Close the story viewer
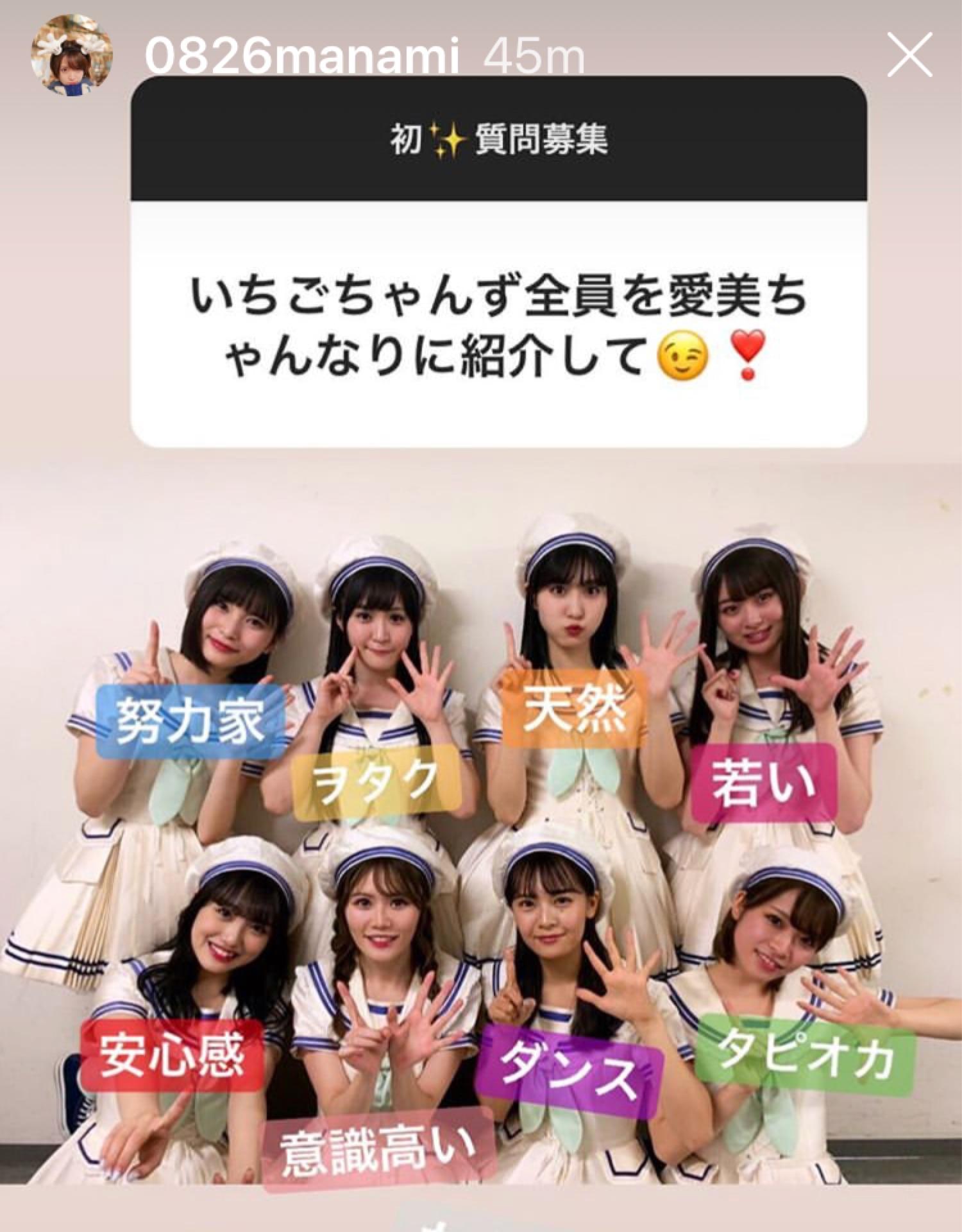Screen dimensions: 962x1232 pyautogui.click(x=909, y=56)
